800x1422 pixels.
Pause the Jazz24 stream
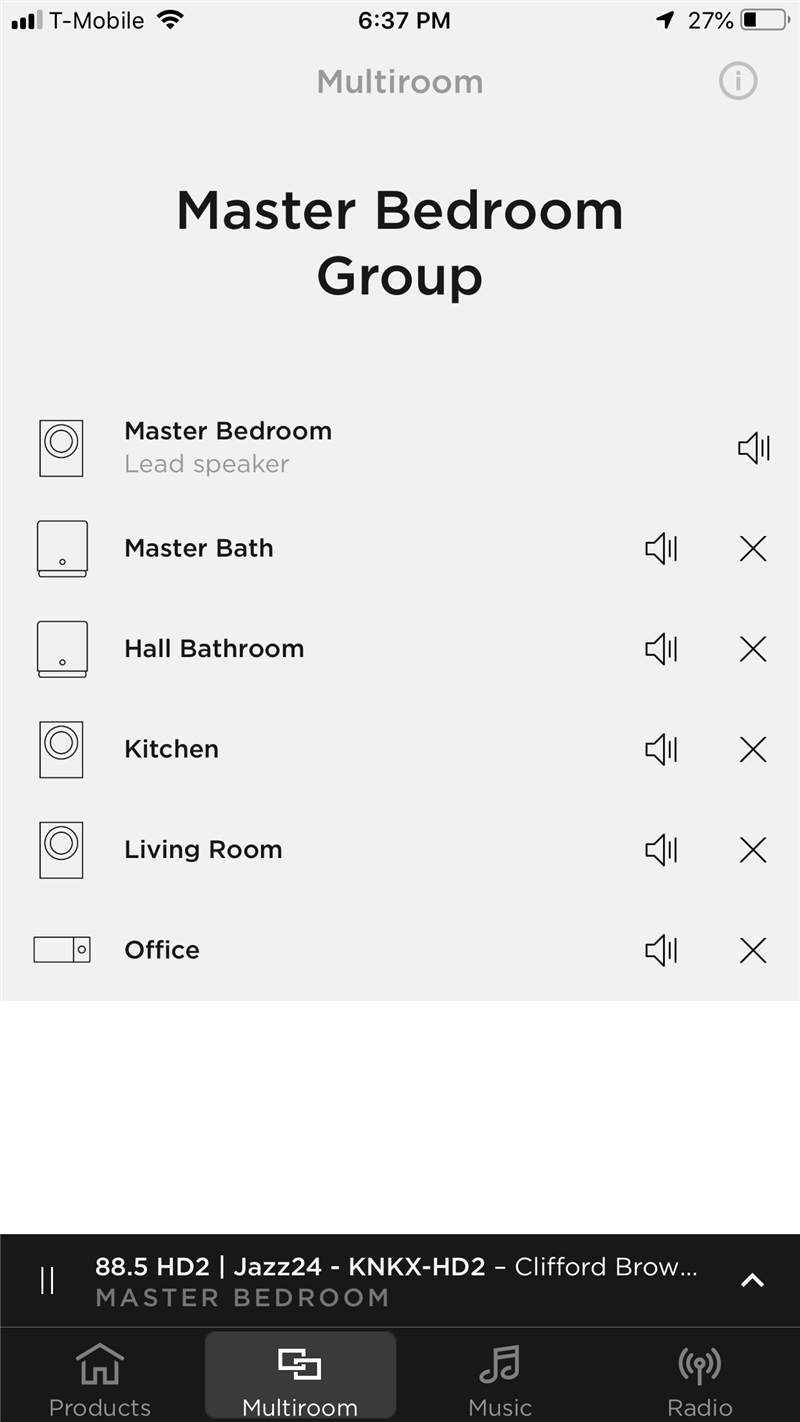point(47,1280)
